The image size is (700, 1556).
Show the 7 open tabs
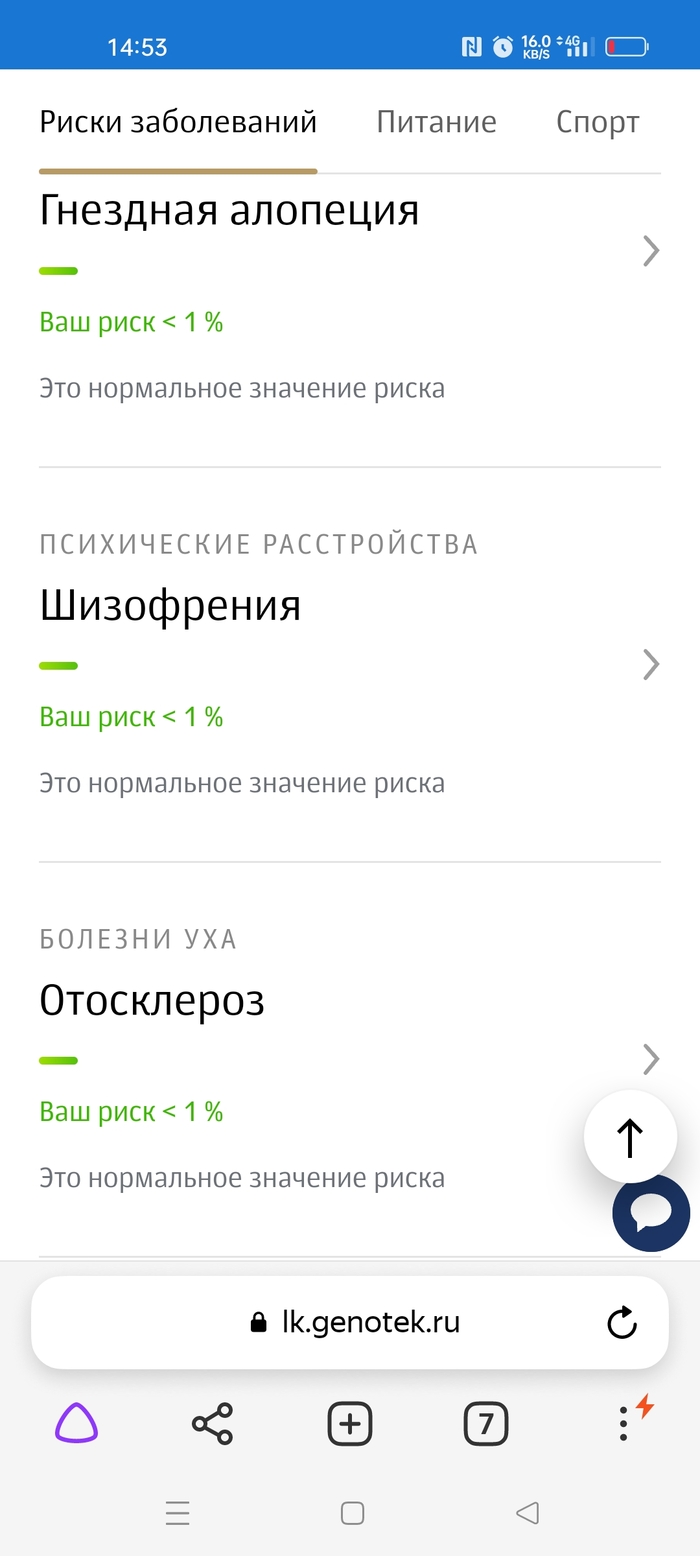coord(486,1423)
